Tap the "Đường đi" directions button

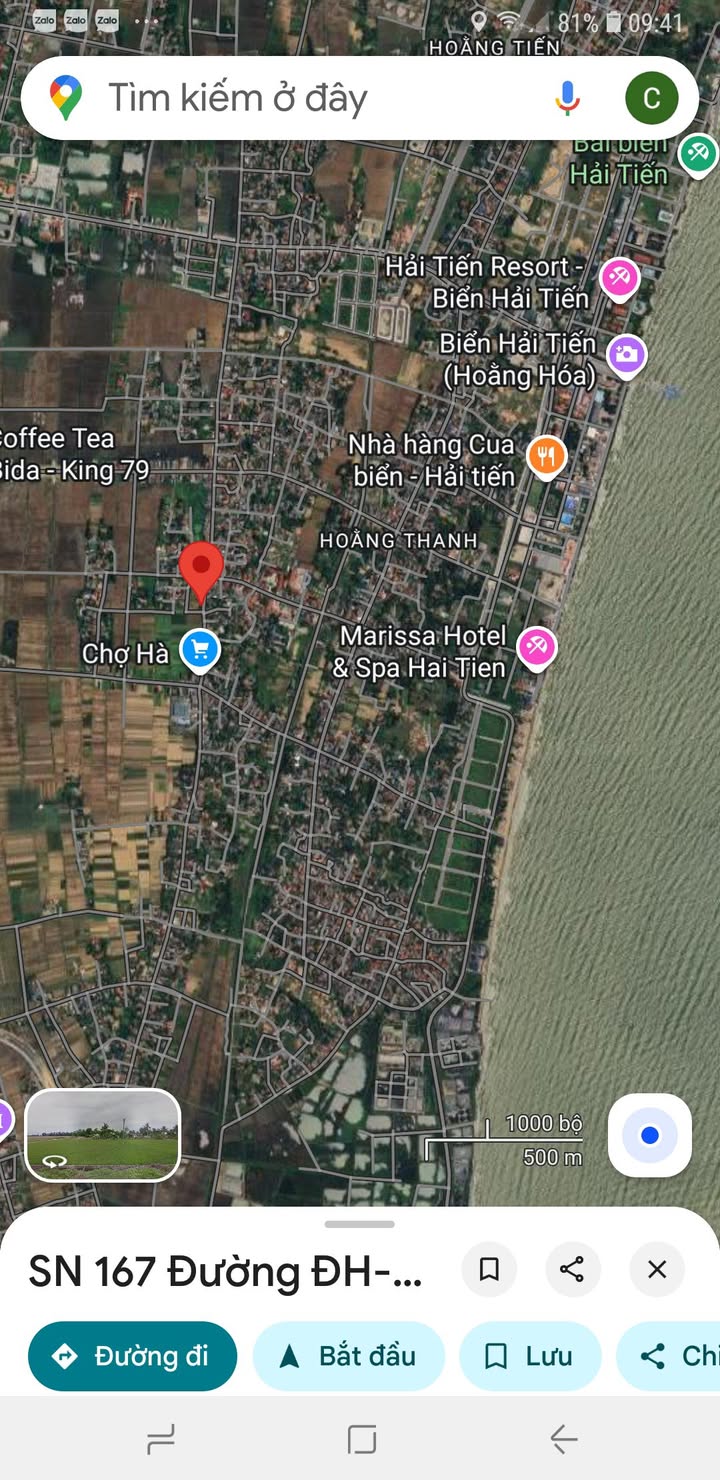132,1356
